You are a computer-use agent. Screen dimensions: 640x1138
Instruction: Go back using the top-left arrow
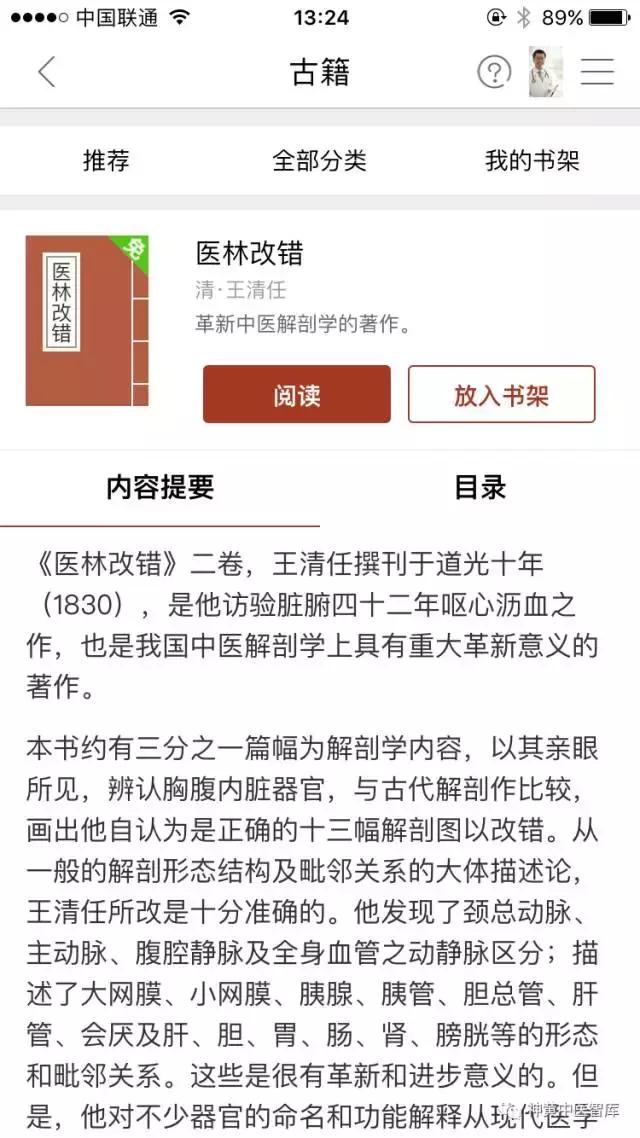(x=46, y=72)
